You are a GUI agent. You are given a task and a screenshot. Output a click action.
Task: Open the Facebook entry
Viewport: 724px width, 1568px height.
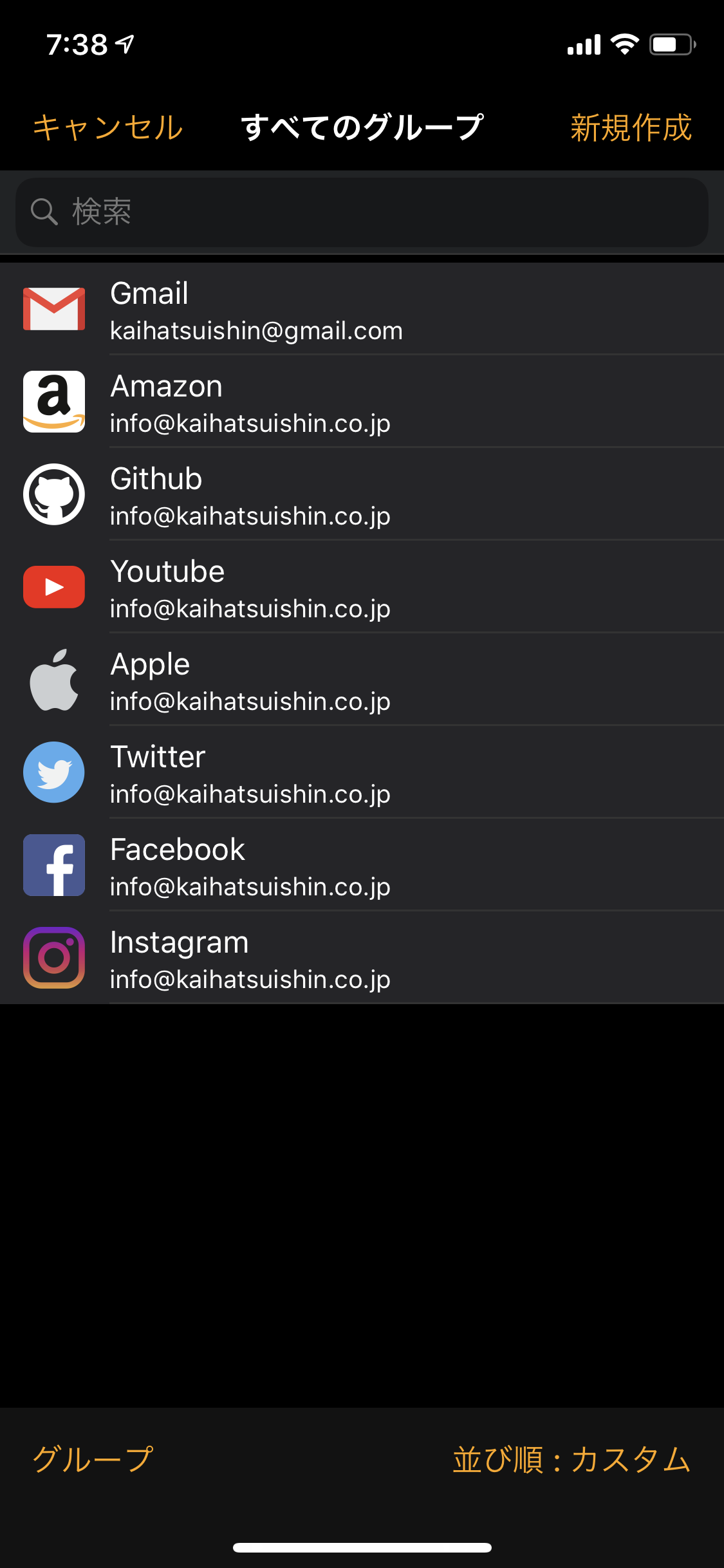[362, 866]
